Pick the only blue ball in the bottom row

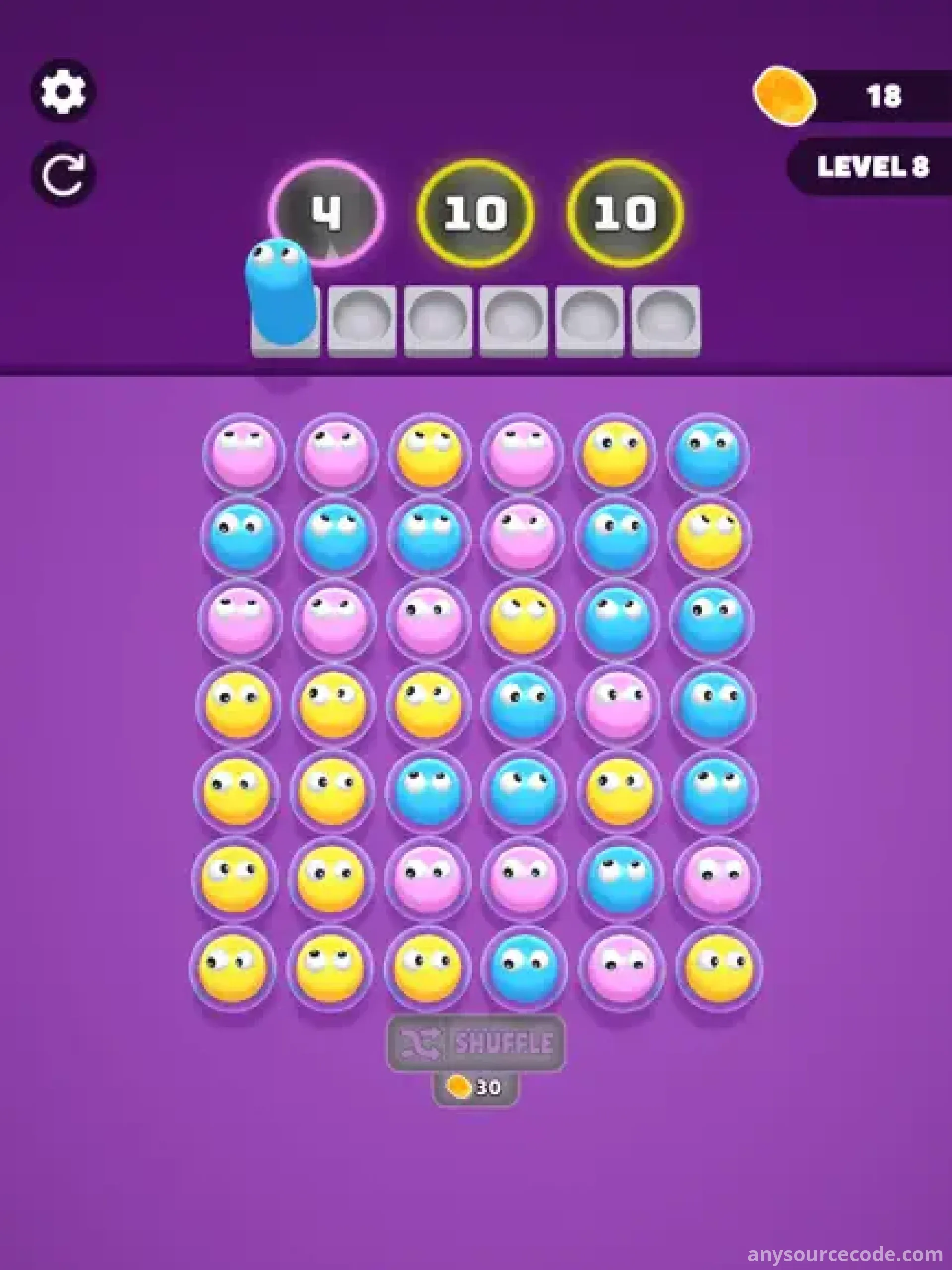524,969
